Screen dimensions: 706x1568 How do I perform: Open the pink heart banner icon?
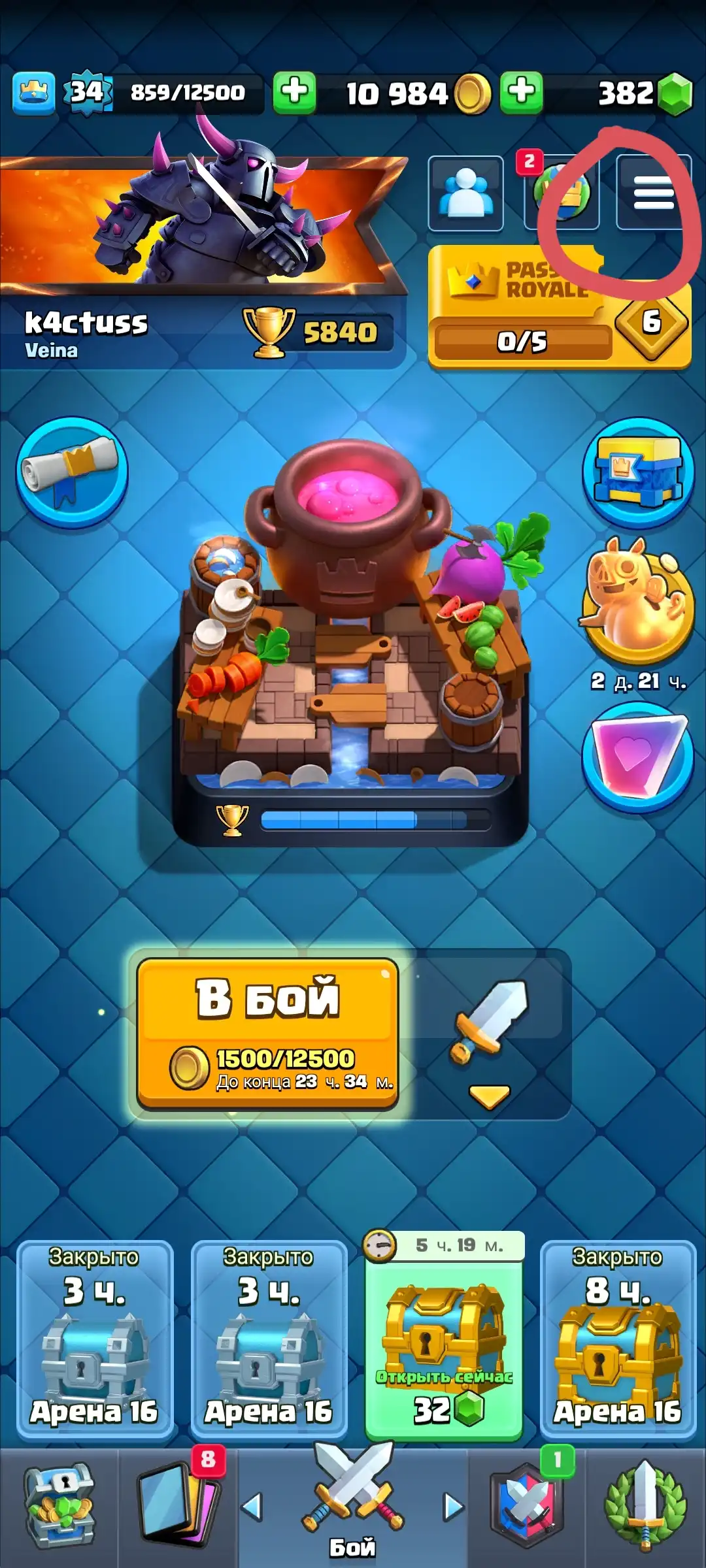(x=638, y=757)
